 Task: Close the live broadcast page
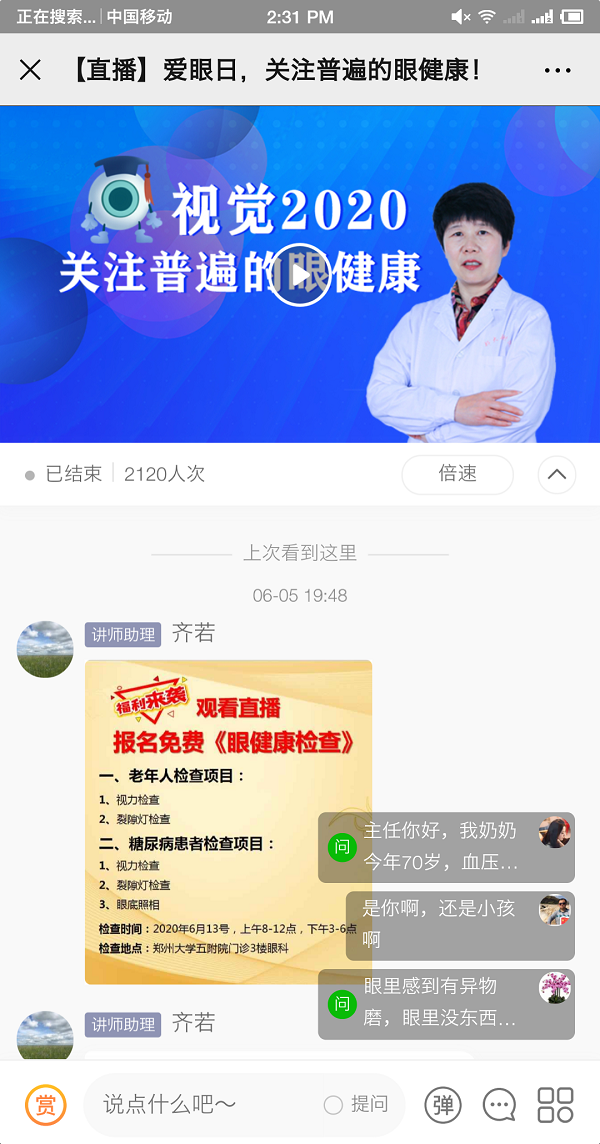30,70
